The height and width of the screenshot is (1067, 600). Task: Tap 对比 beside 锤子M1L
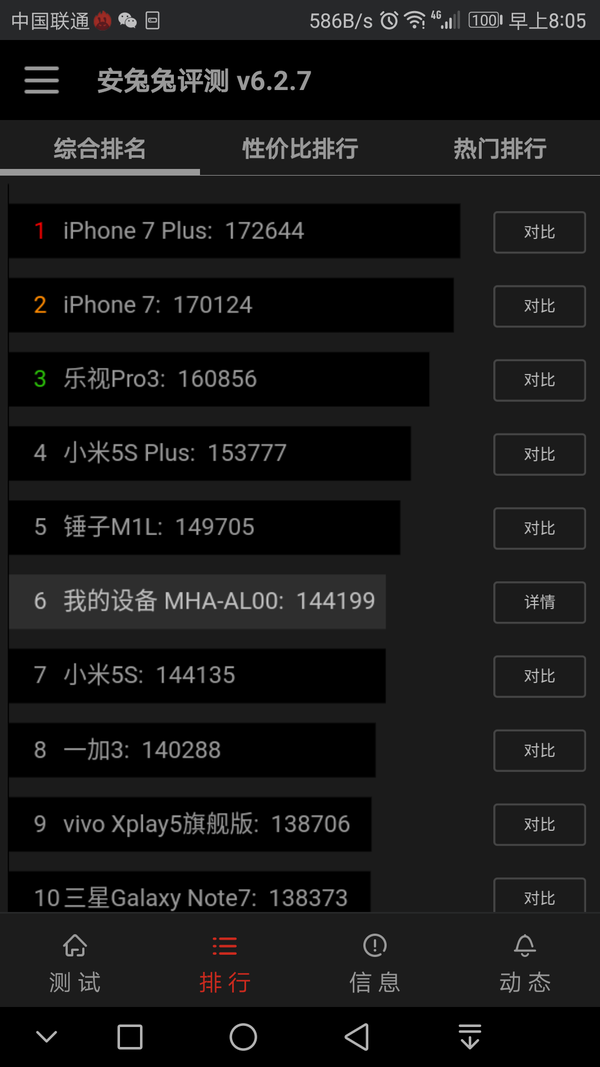(x=539, y=528)
